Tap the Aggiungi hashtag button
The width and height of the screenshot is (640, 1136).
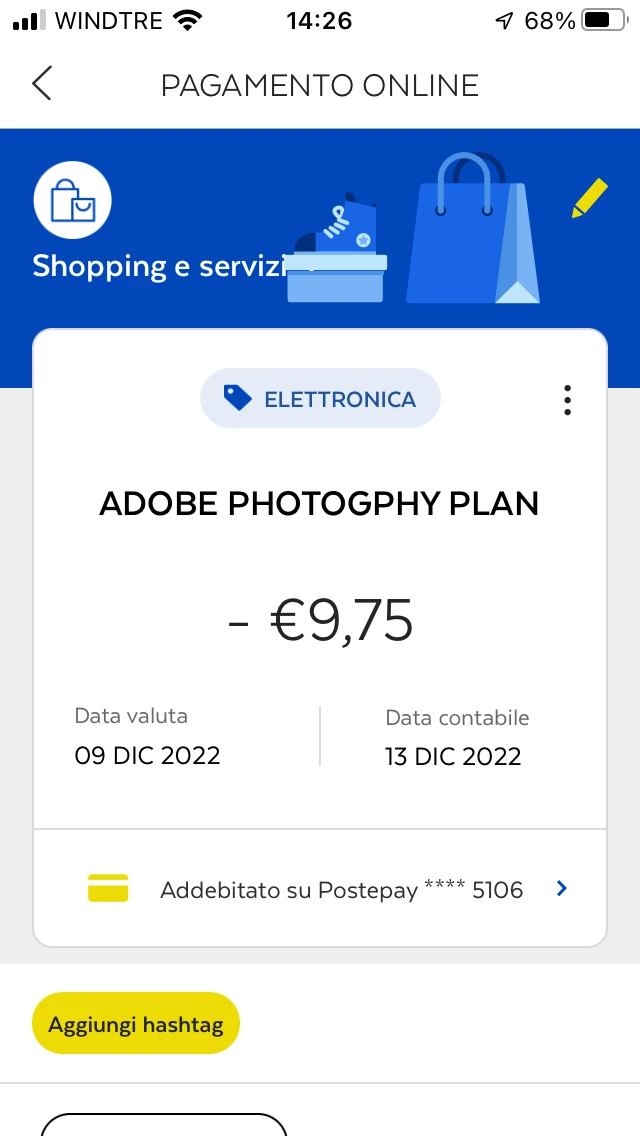136,1023
